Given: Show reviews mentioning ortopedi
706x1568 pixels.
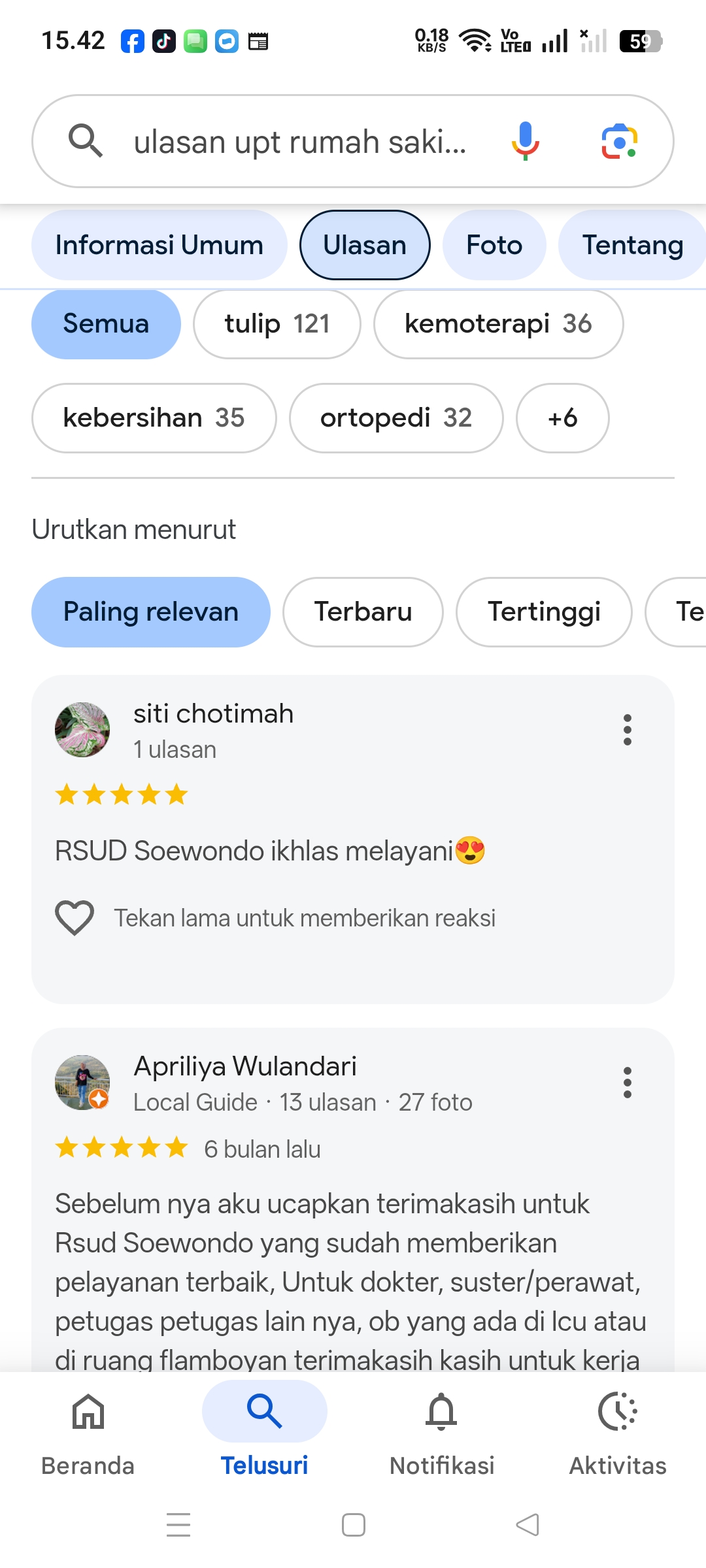Looking at the screenshot, I should click(395, 418).
